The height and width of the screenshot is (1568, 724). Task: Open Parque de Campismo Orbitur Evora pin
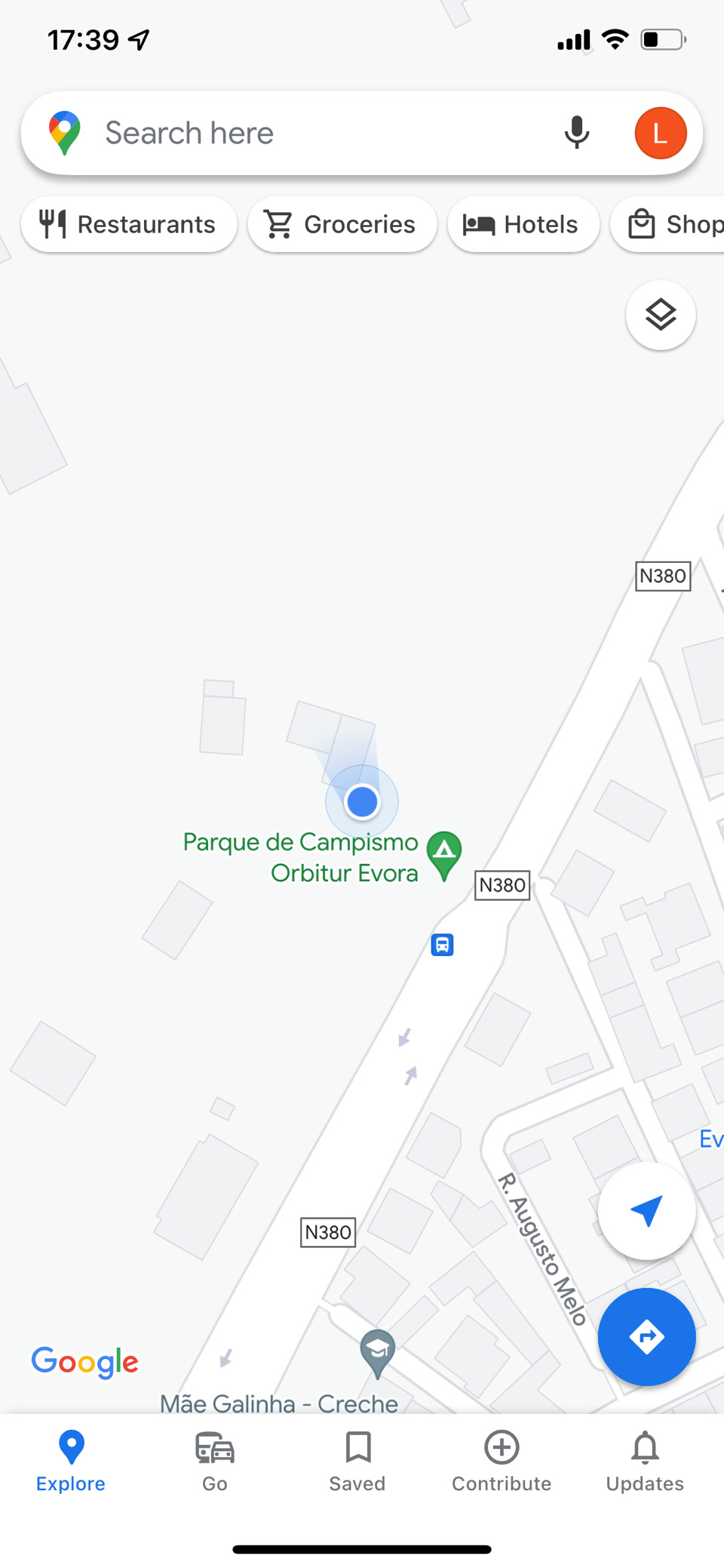pos(444,854)
